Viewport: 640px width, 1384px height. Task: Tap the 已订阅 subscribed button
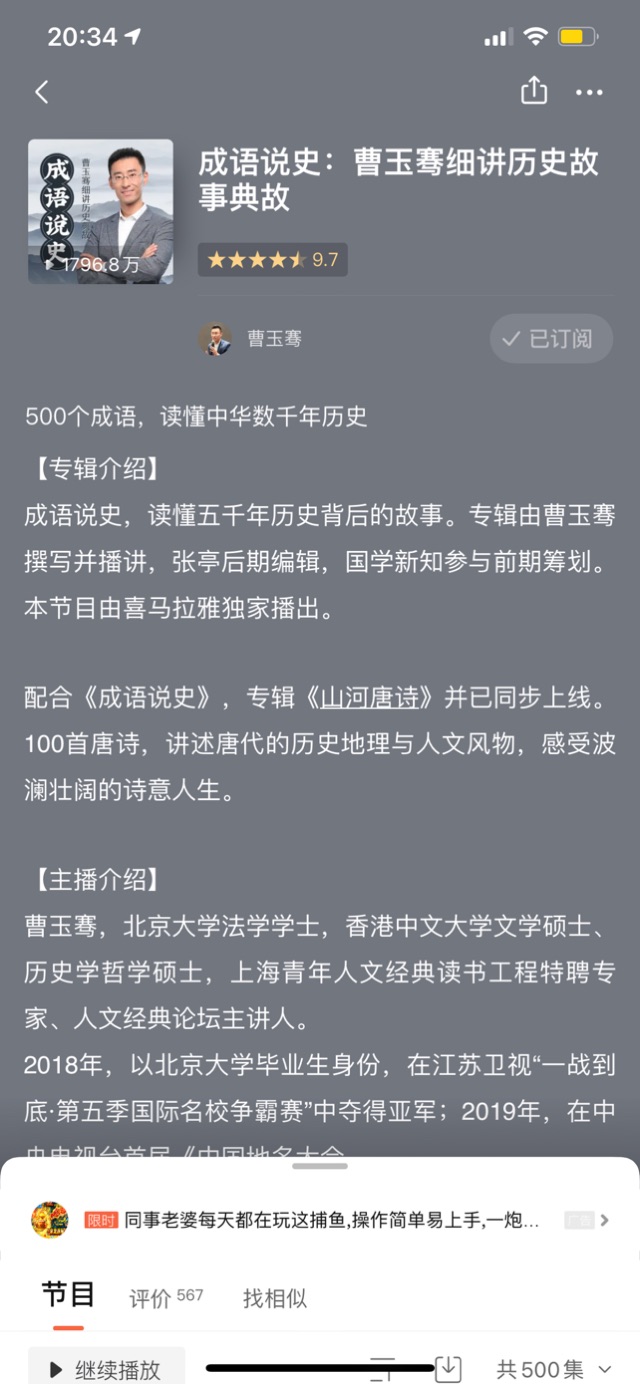551,339
